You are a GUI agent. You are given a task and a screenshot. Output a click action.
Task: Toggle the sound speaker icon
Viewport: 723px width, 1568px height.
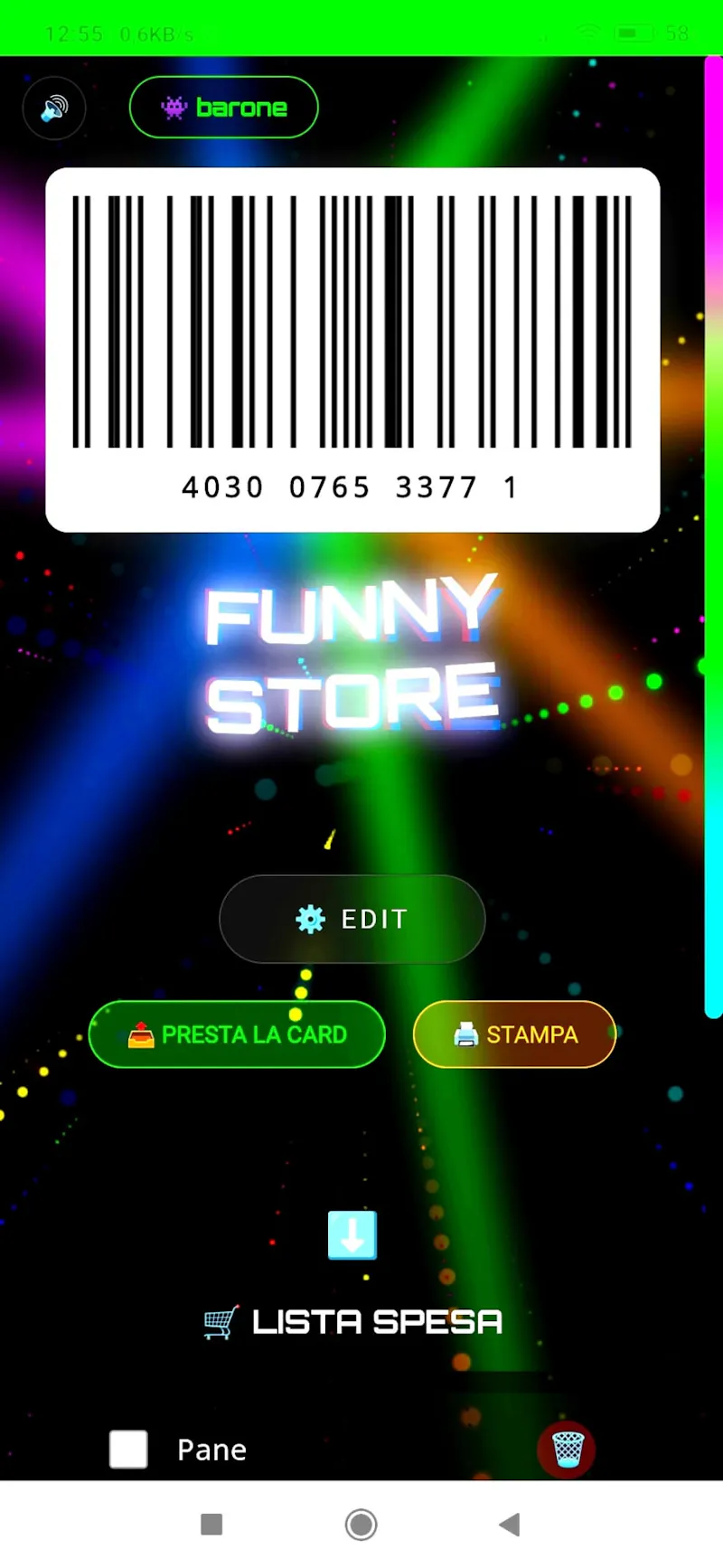(x=54, y=108)
